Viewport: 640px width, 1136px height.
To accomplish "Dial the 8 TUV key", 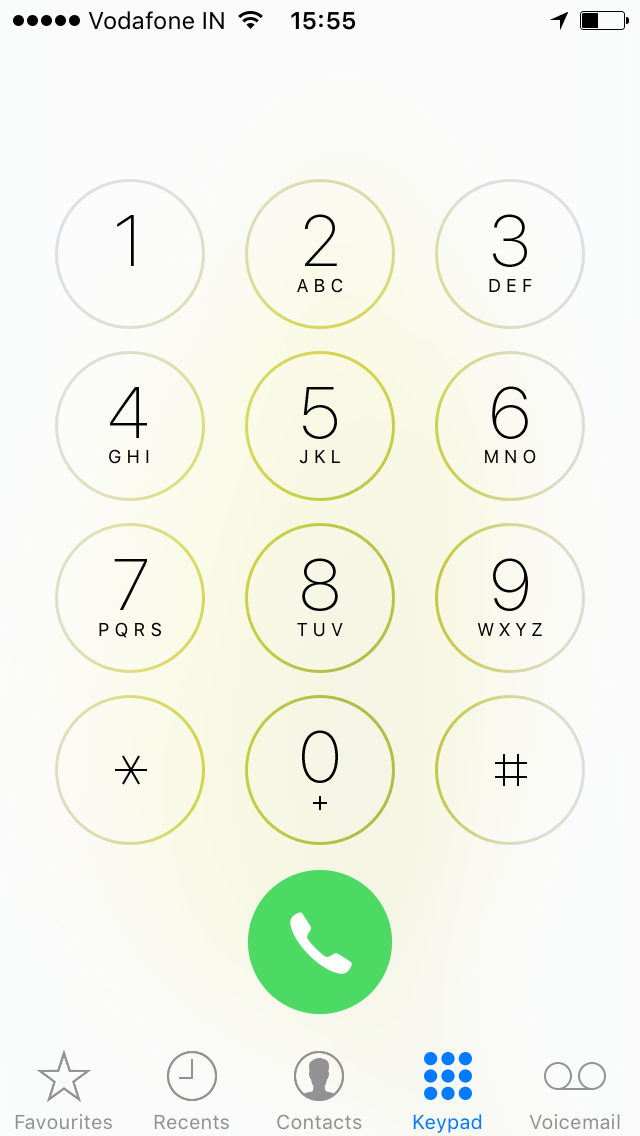I will click(320, 598).
